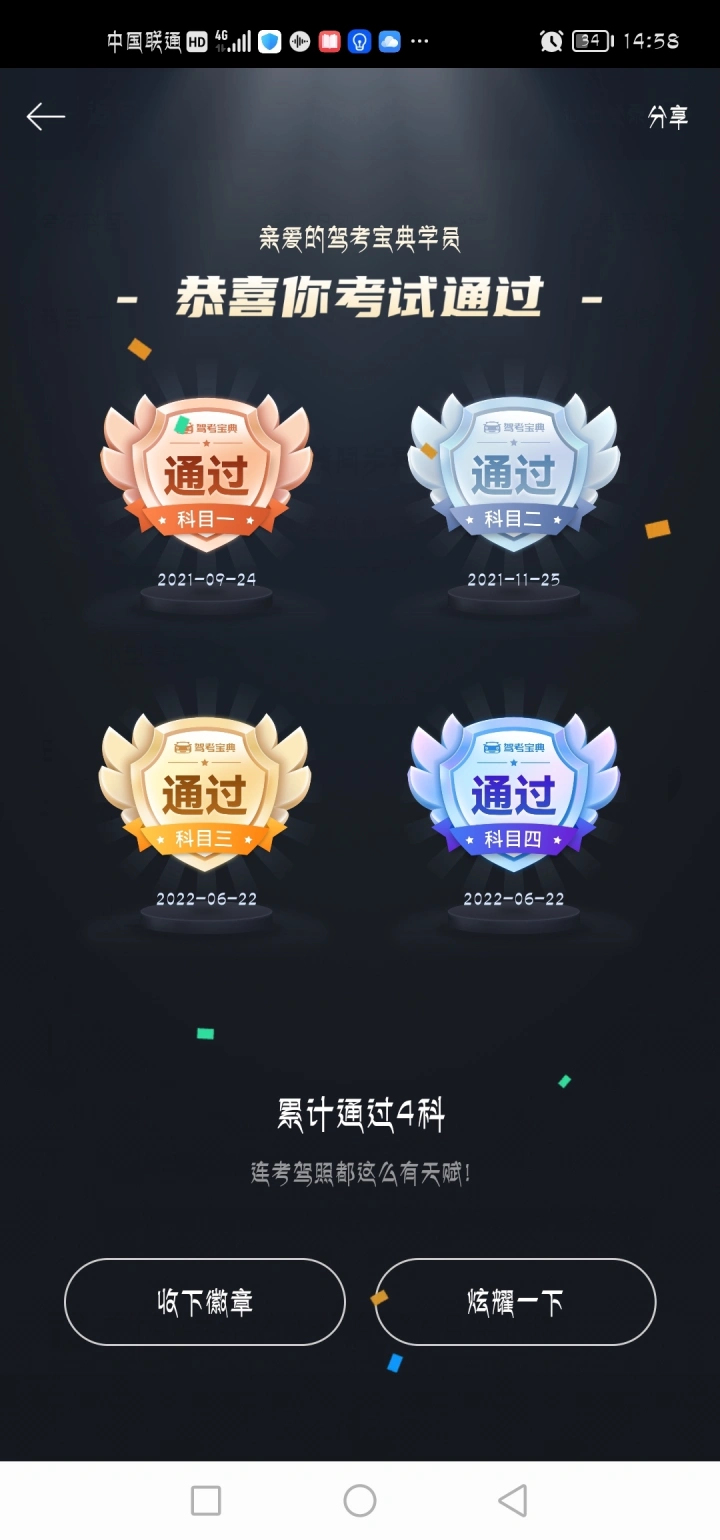Tap the 炫耀一下 button
Viewport: 720px width, 1540px height.
point(515,1302)
